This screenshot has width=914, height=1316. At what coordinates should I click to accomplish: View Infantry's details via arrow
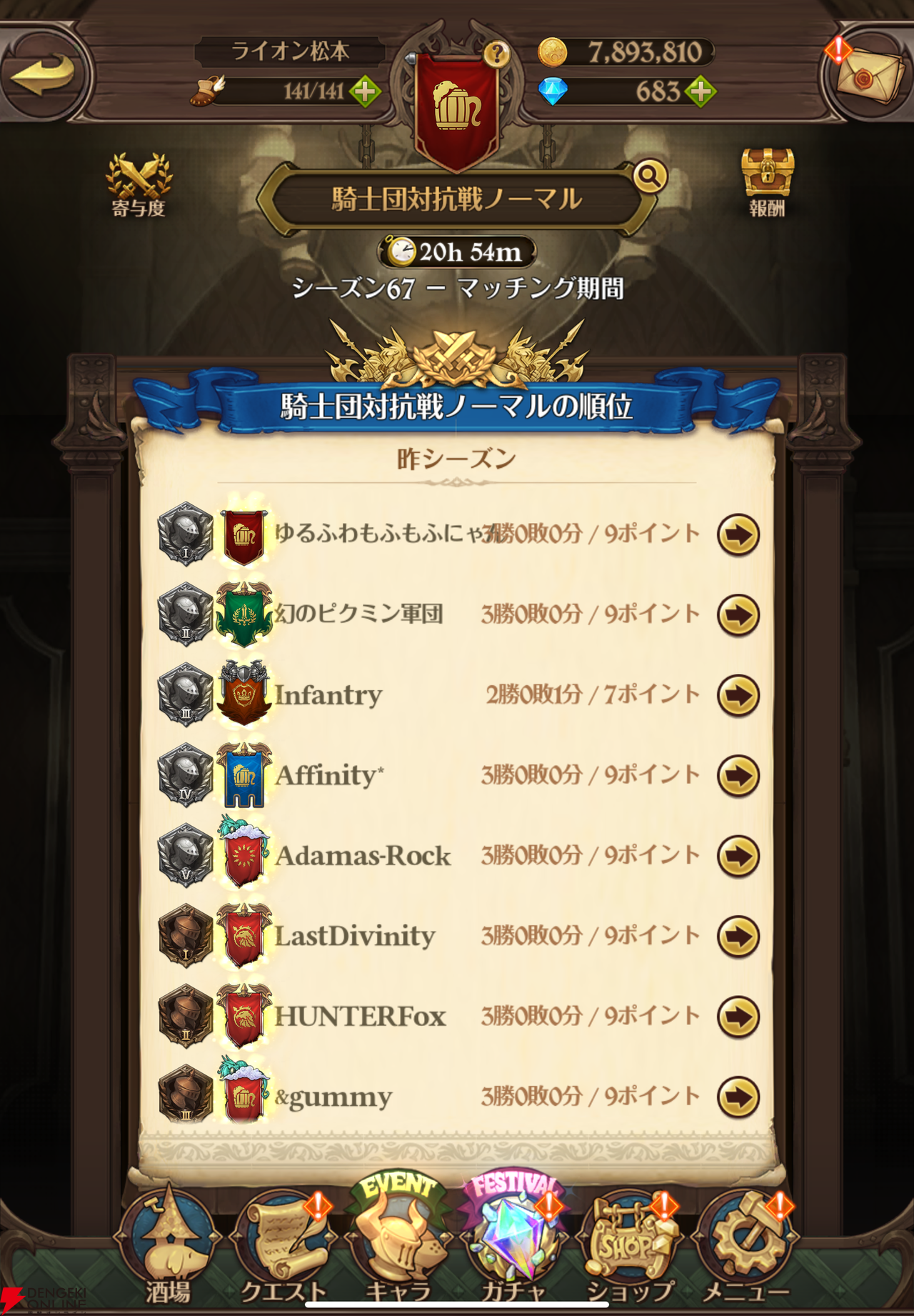[738, 695]
